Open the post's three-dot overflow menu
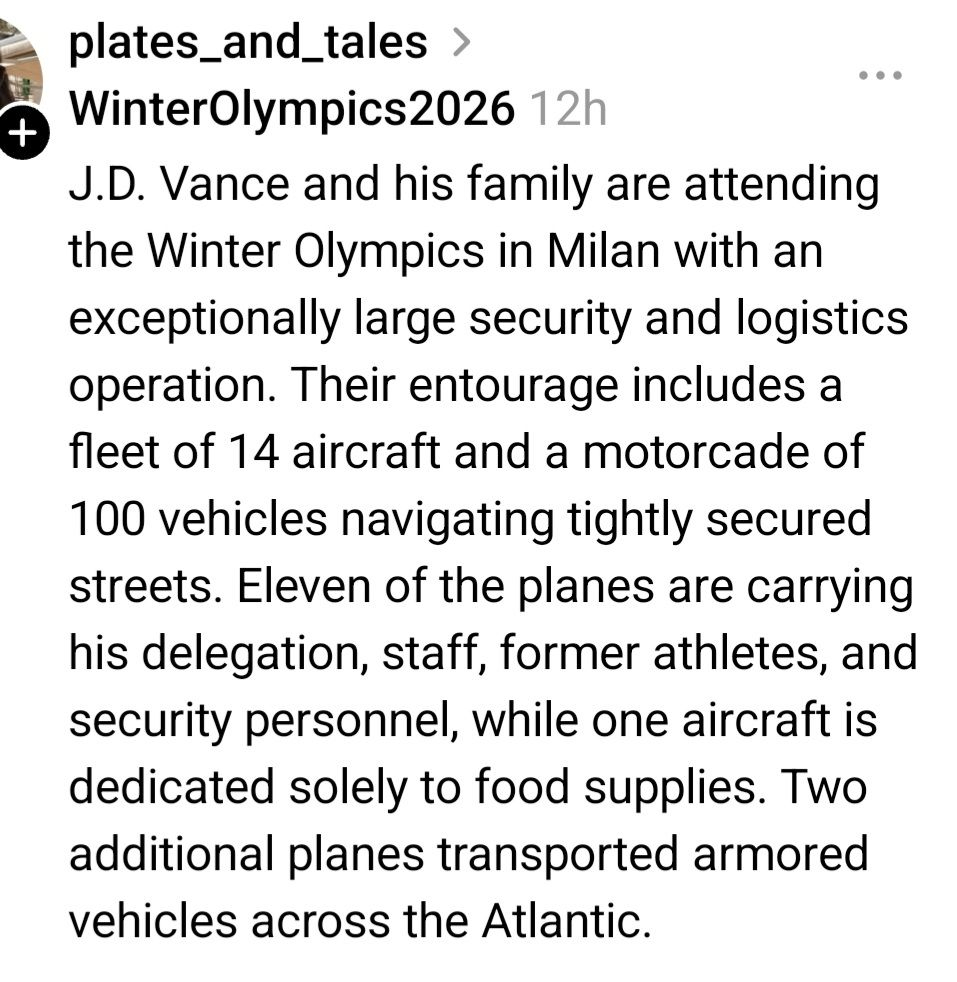The image size is (957, 982). click(881, 76)
